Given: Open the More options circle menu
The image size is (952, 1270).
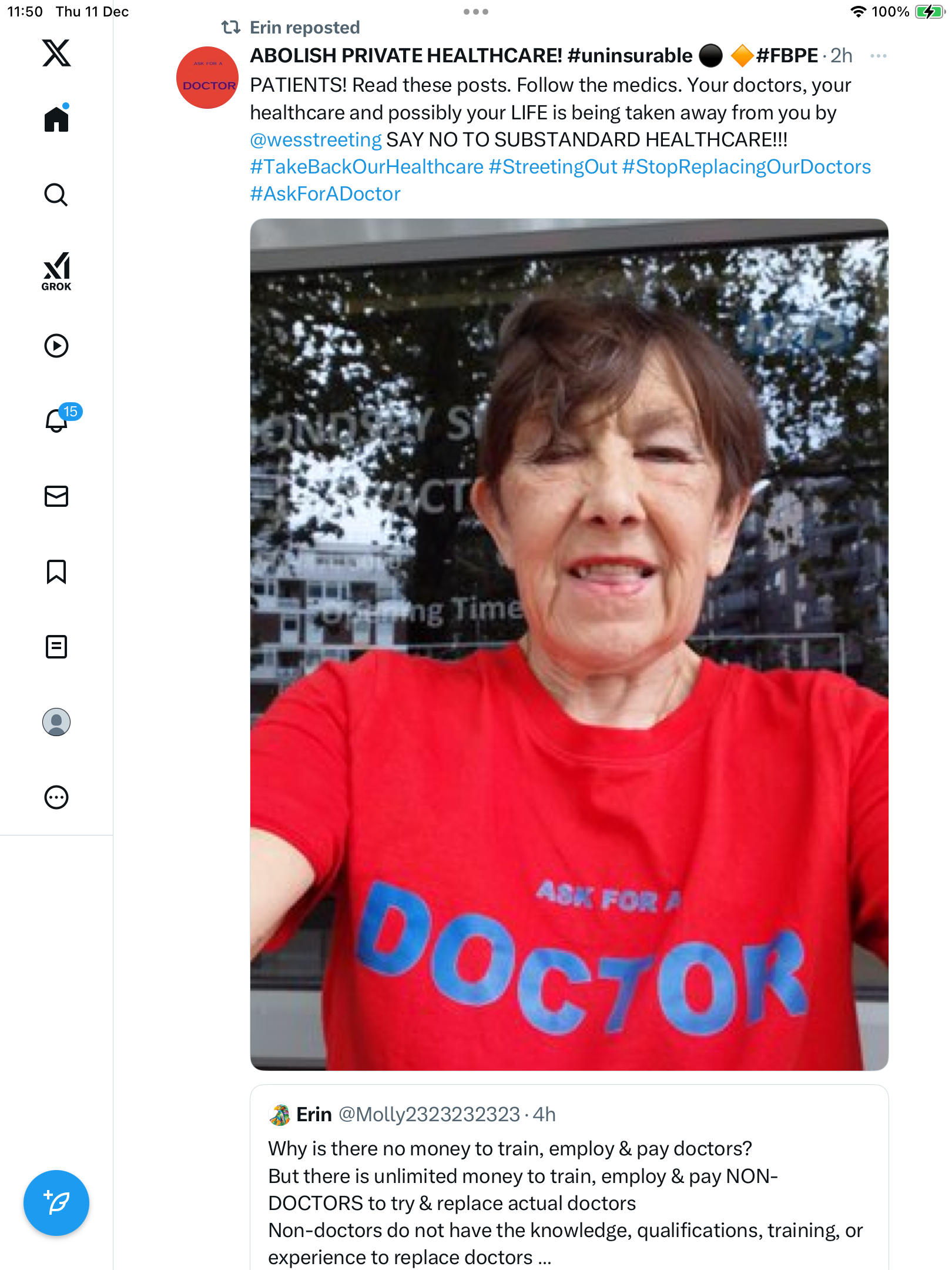Looking at the screenshot, I should click(56, 797).
